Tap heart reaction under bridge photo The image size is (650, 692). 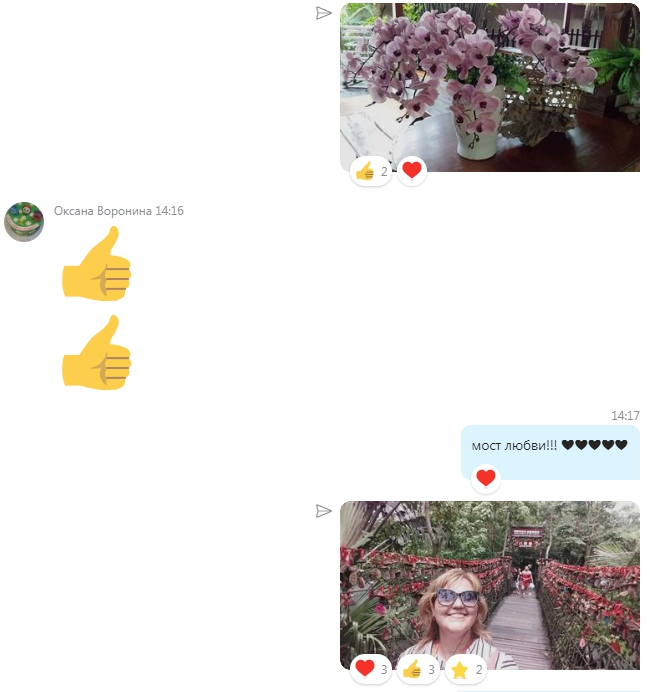[x=371, y=669]
